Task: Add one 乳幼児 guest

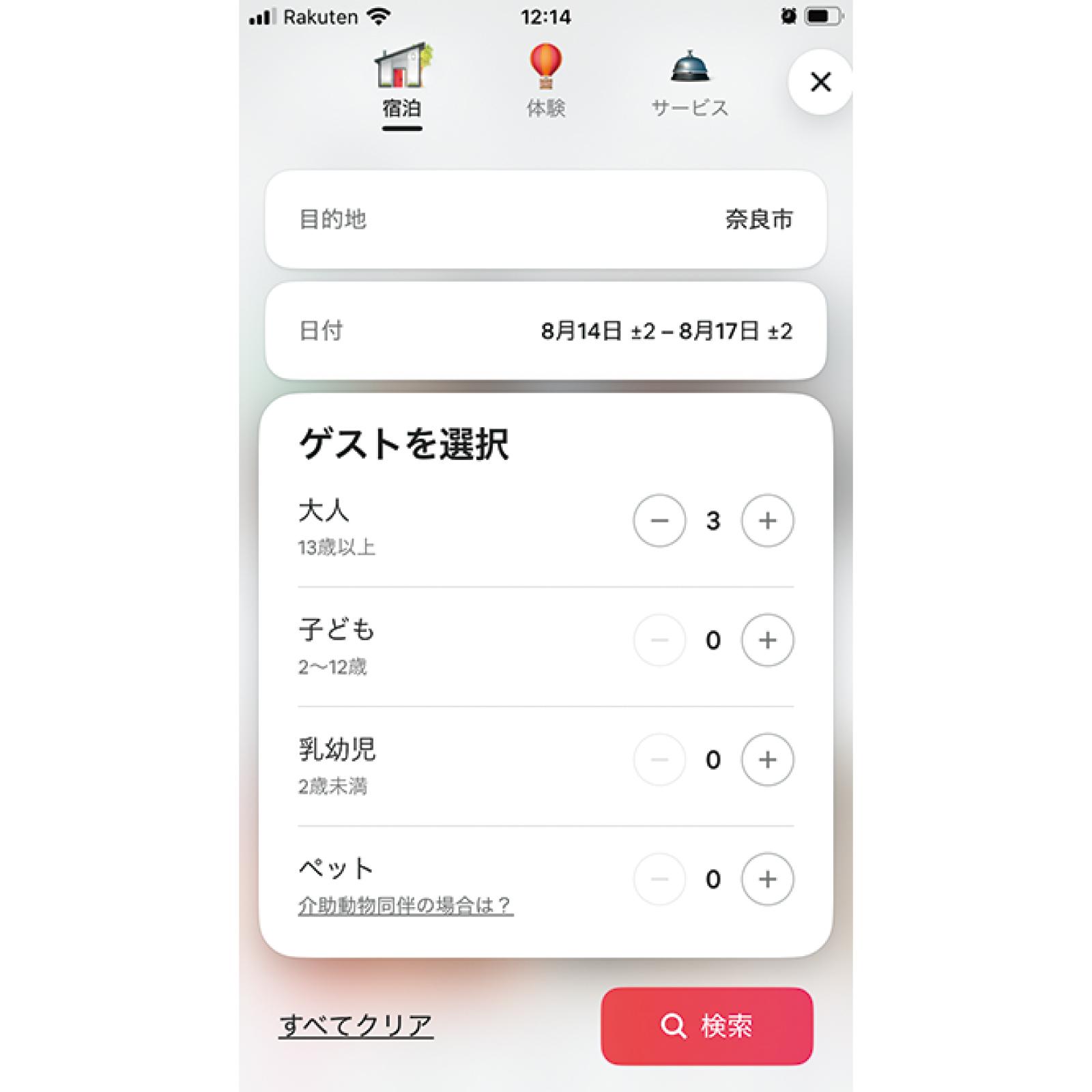Action: (x=767, y=760)
